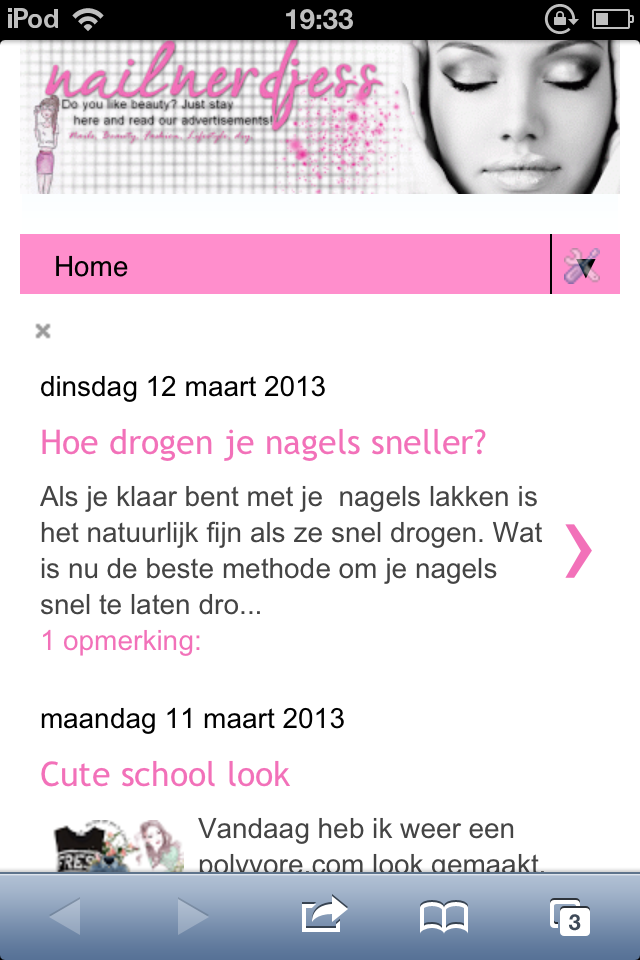Open post 'Hoe drogen je nagels sneller?'
The width and height of the screenshot is (640, 960).
(x=263, y=442)
